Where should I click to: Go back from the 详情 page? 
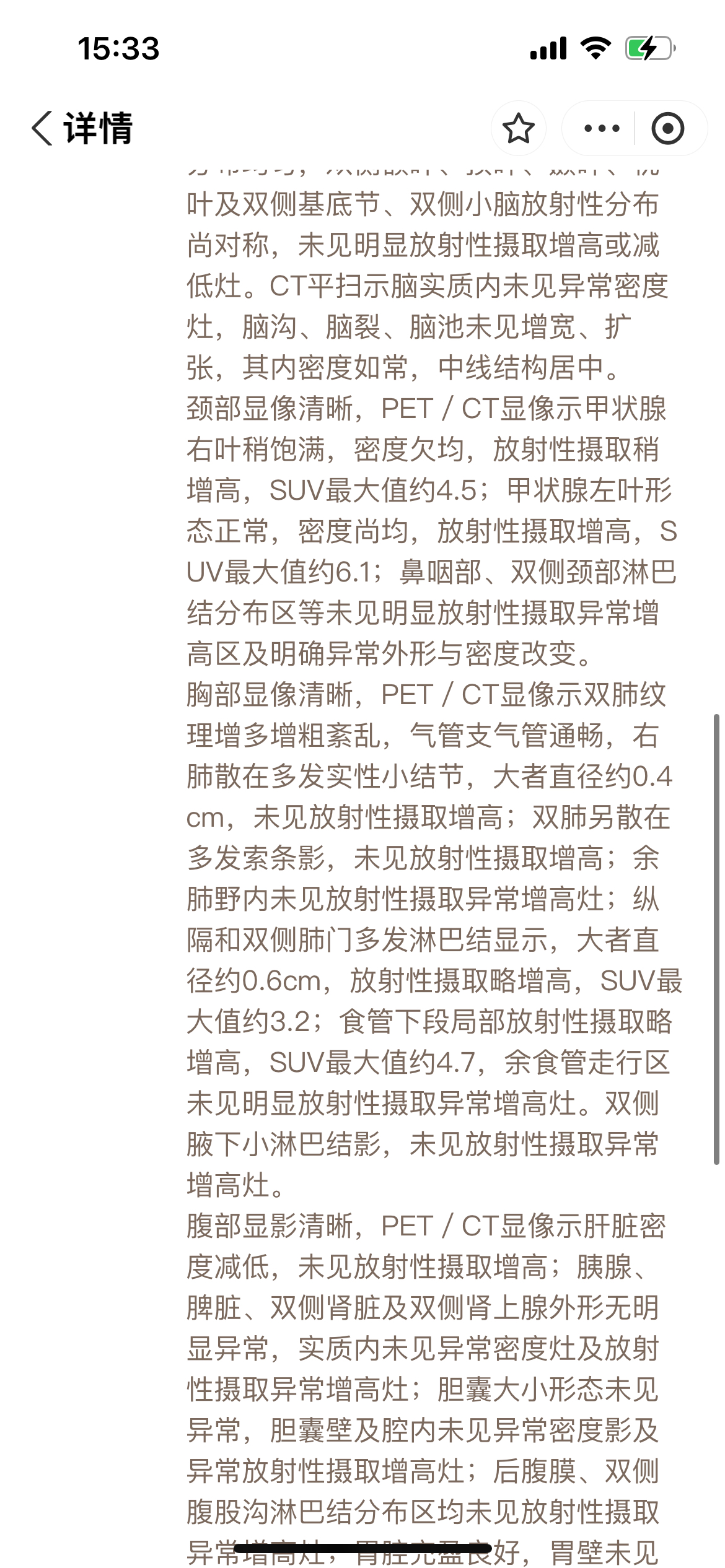tap(42, 128)
